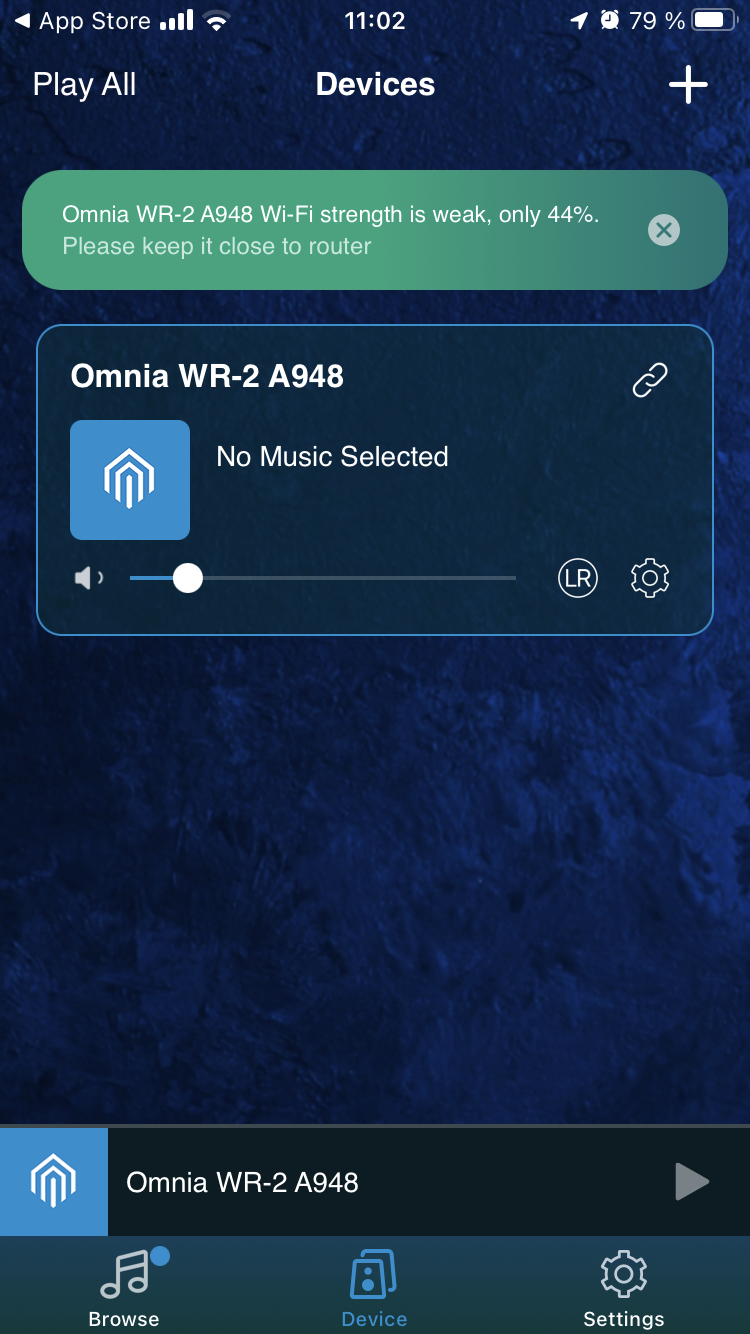Open the LR channel selection
The image size is (750, 1334).
(578, 578)
